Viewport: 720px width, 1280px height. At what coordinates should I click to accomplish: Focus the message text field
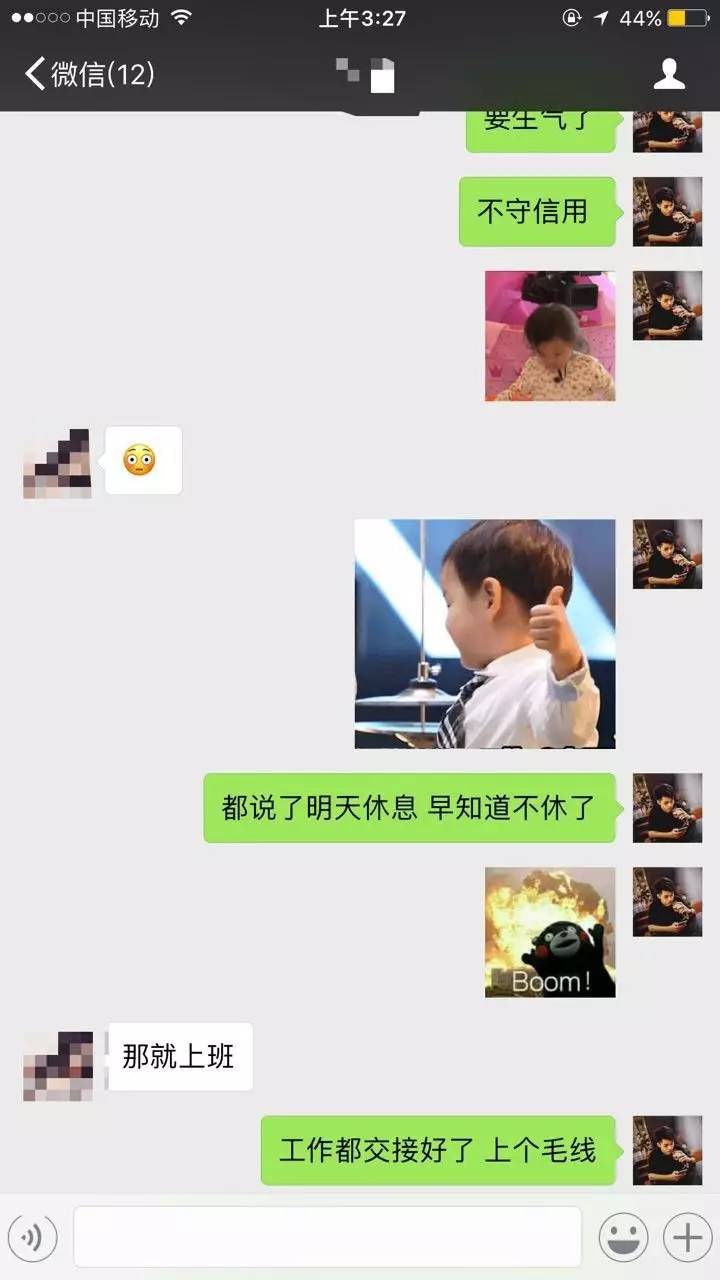click(x=327, y=1238)
